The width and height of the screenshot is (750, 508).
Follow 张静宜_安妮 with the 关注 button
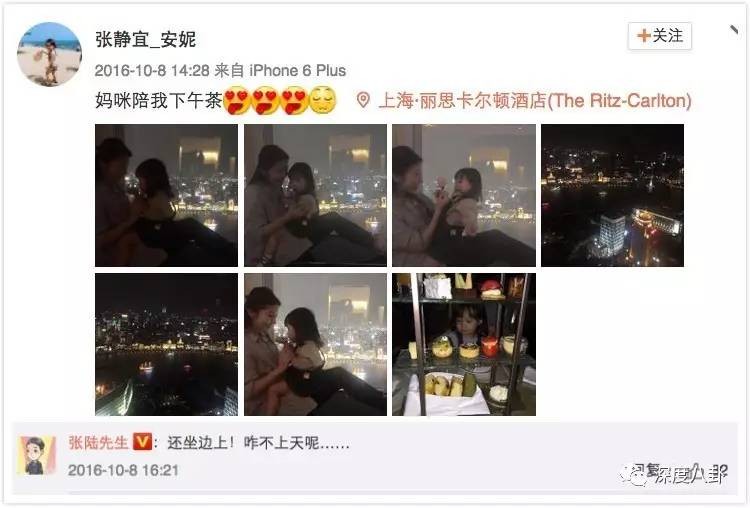(x=660, y=36)
